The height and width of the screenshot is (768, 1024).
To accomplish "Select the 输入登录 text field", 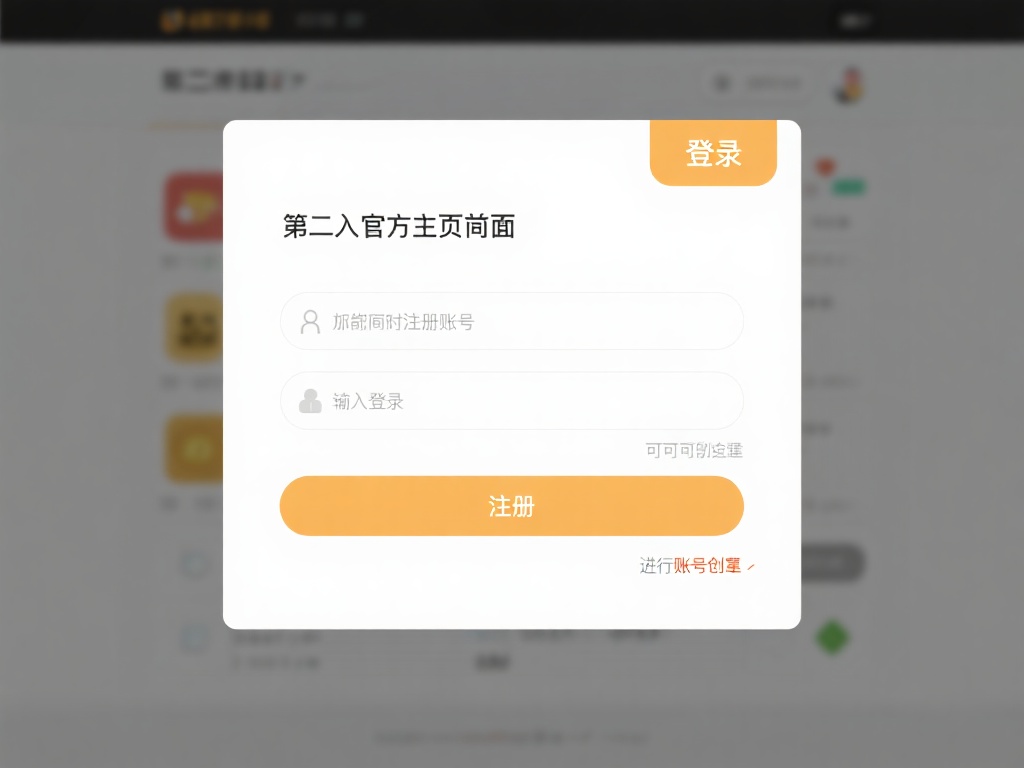I will click(x=511, y=401).
